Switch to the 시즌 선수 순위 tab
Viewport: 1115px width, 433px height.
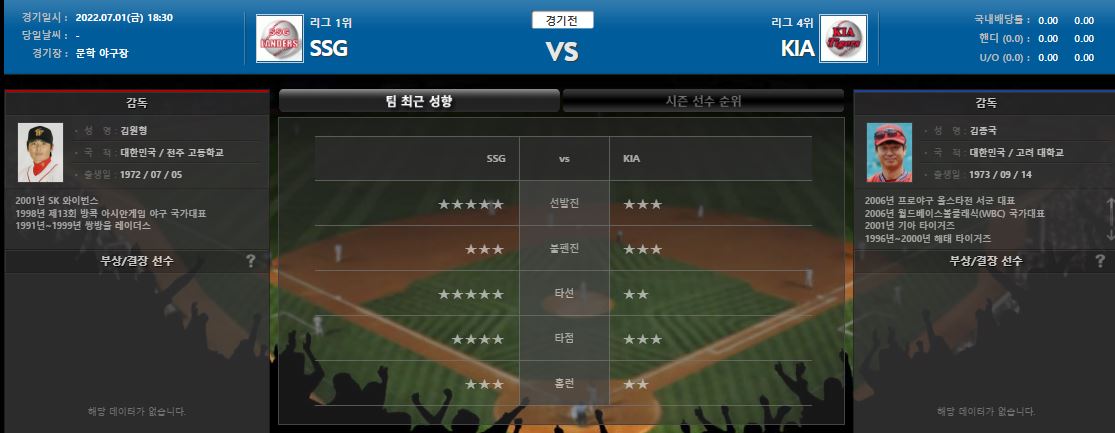(x=703, y=101)
